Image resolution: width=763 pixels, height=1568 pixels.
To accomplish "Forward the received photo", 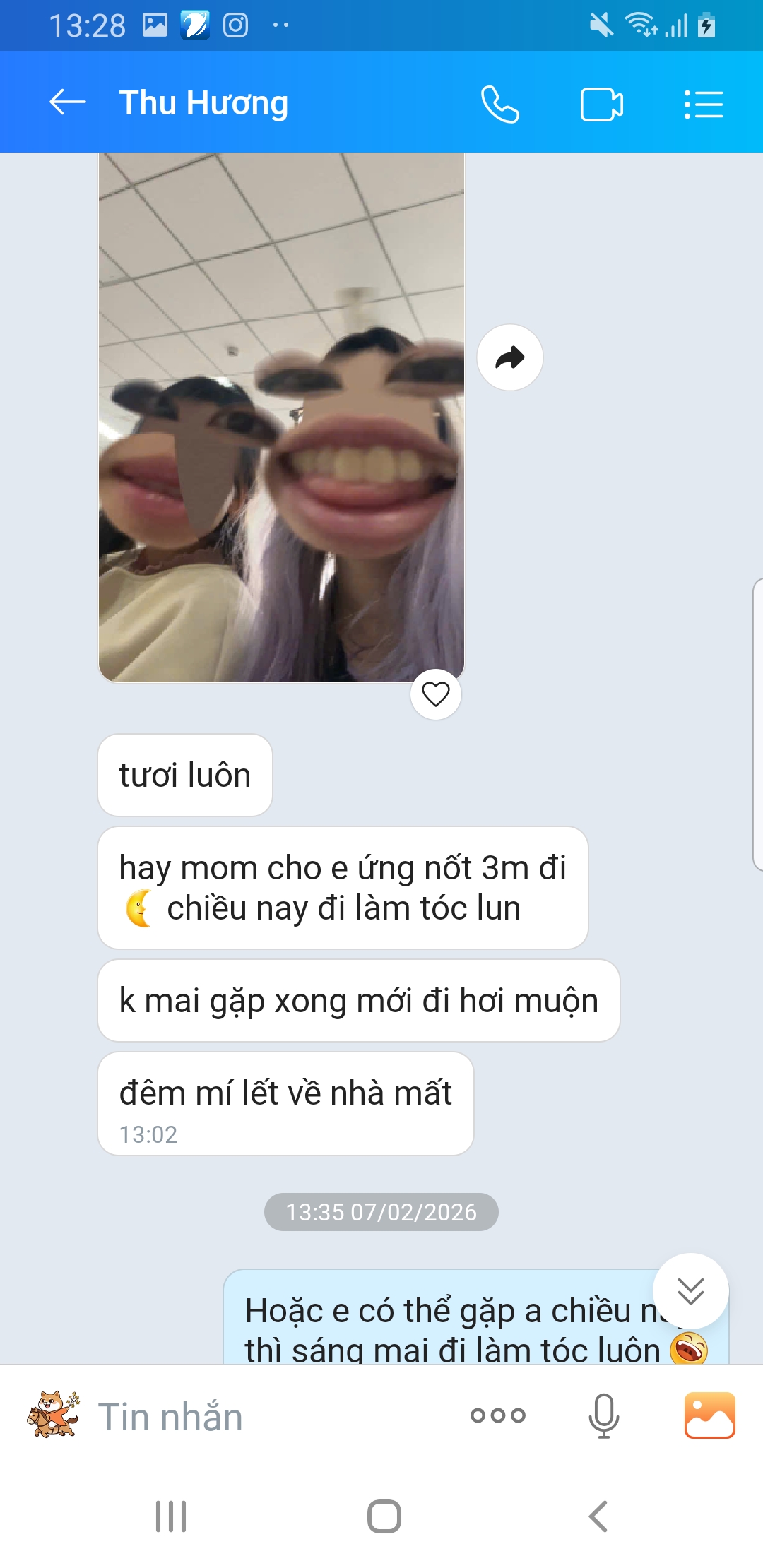I will point(509,357).
